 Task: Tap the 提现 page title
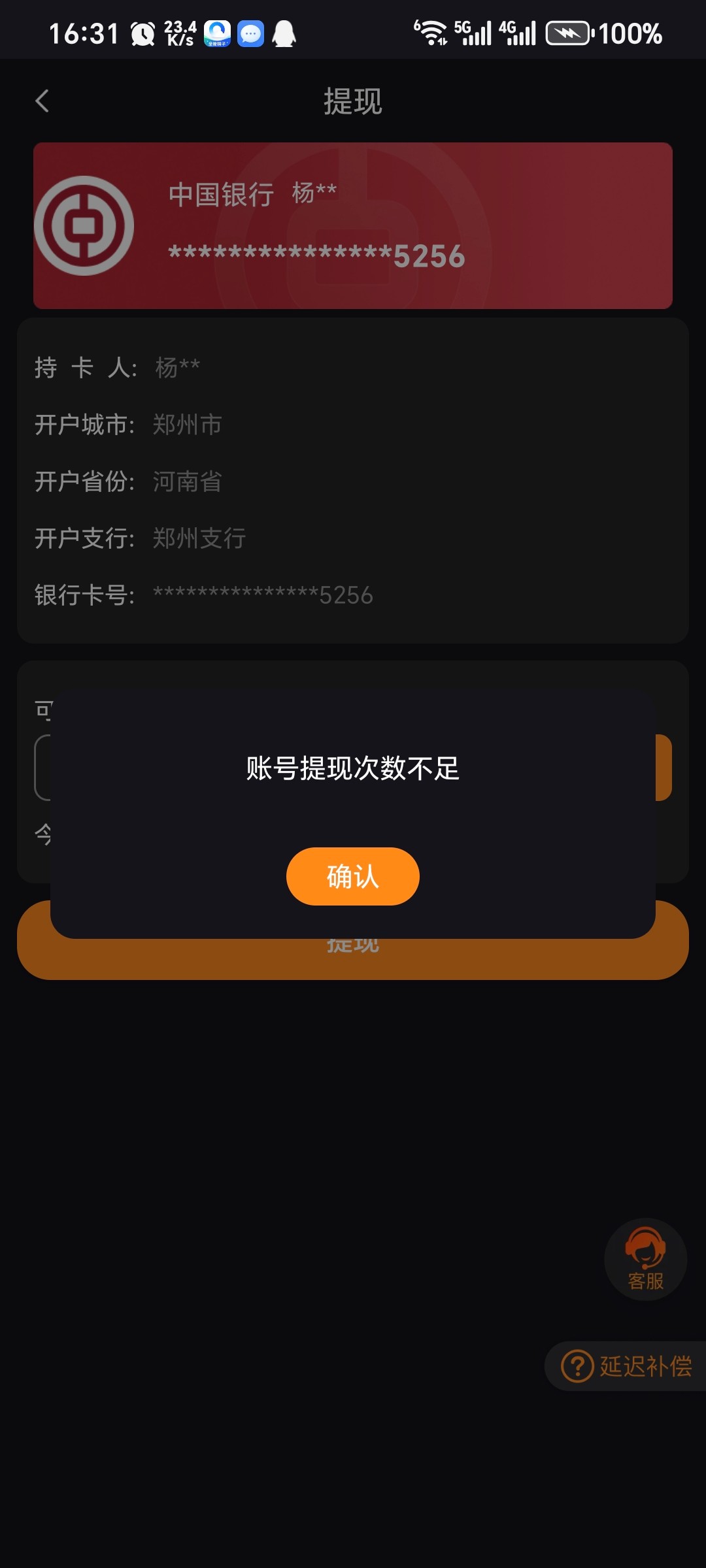[x=352, y=102]
